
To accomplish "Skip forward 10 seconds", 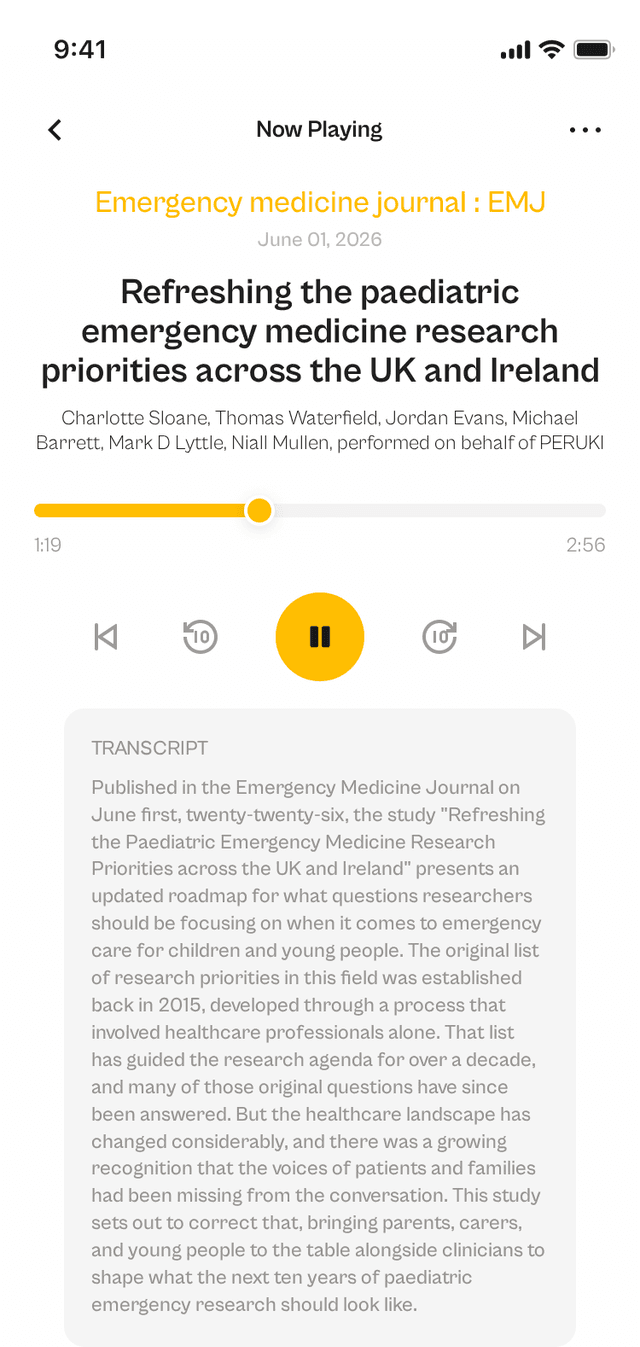I will (440, 637).
